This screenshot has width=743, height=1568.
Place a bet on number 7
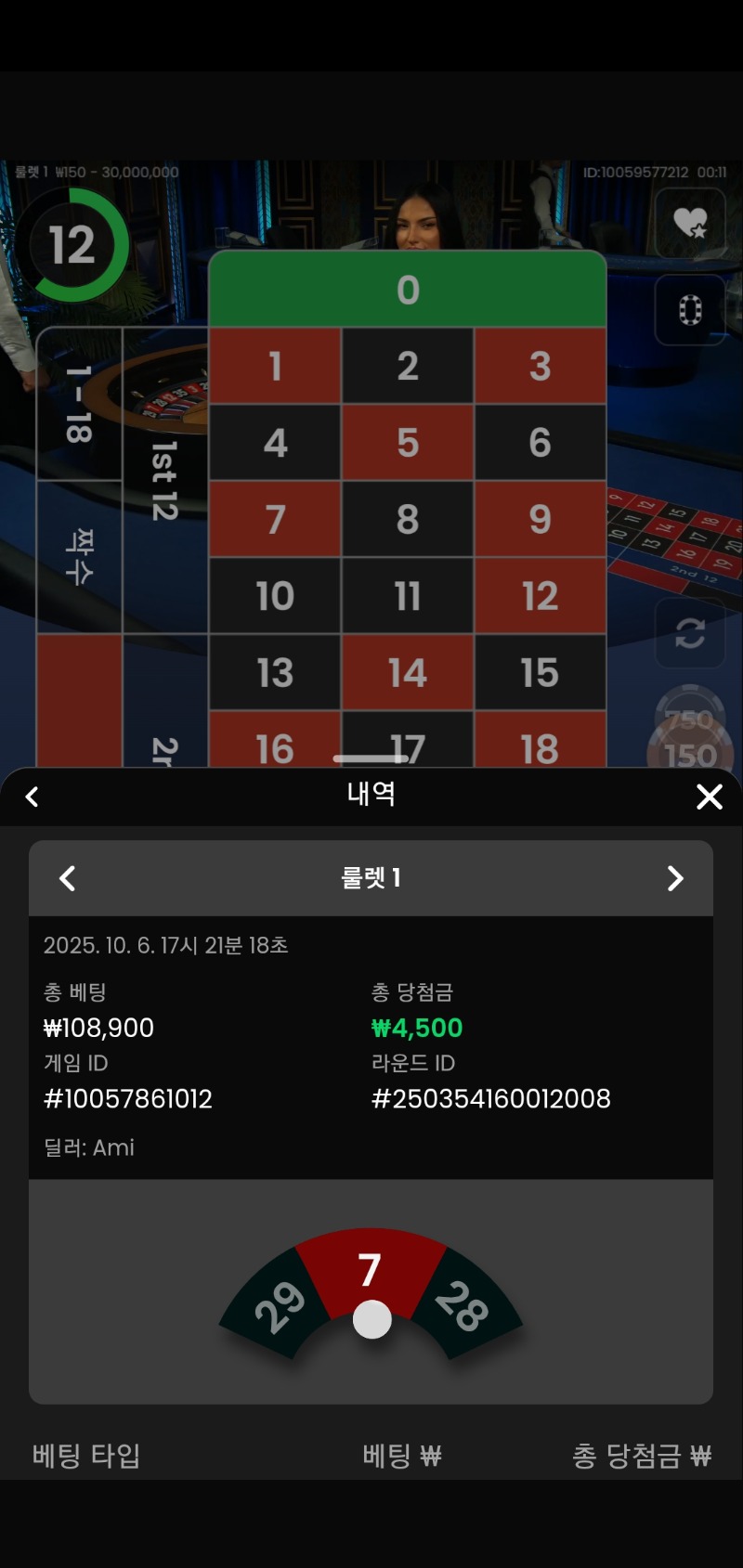point(275,519)
